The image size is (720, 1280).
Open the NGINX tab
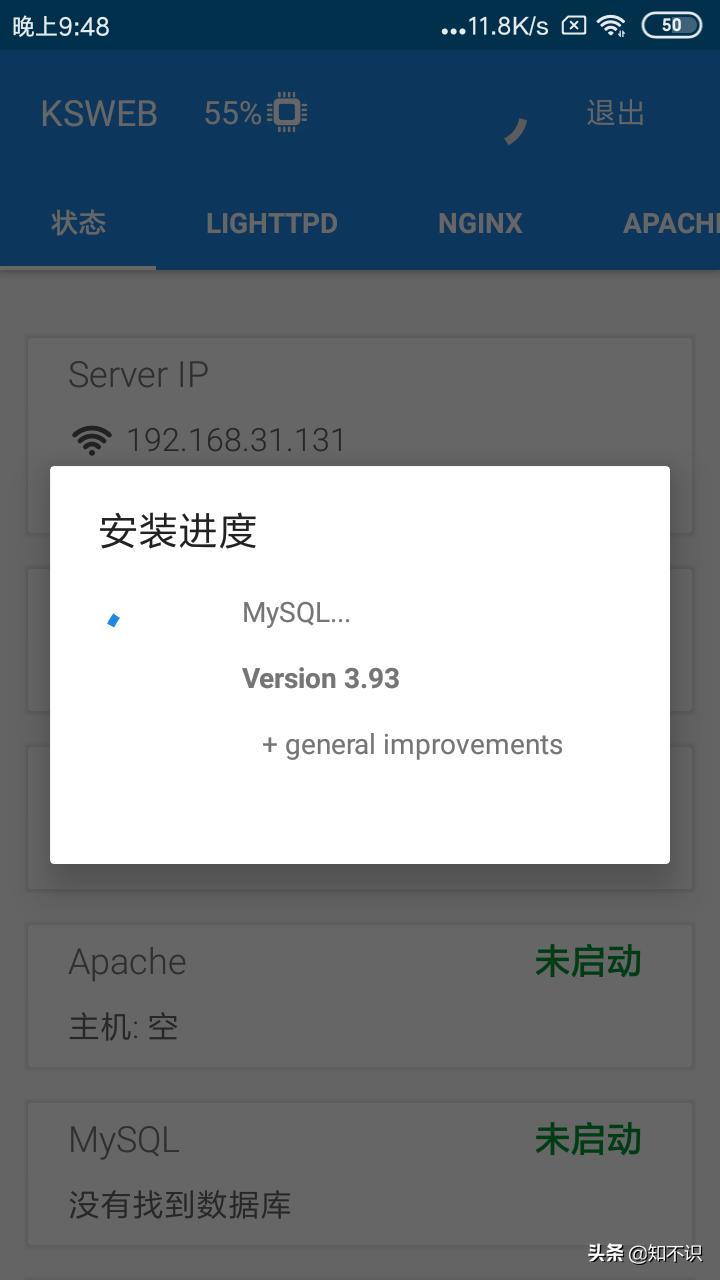click(480, 222)
